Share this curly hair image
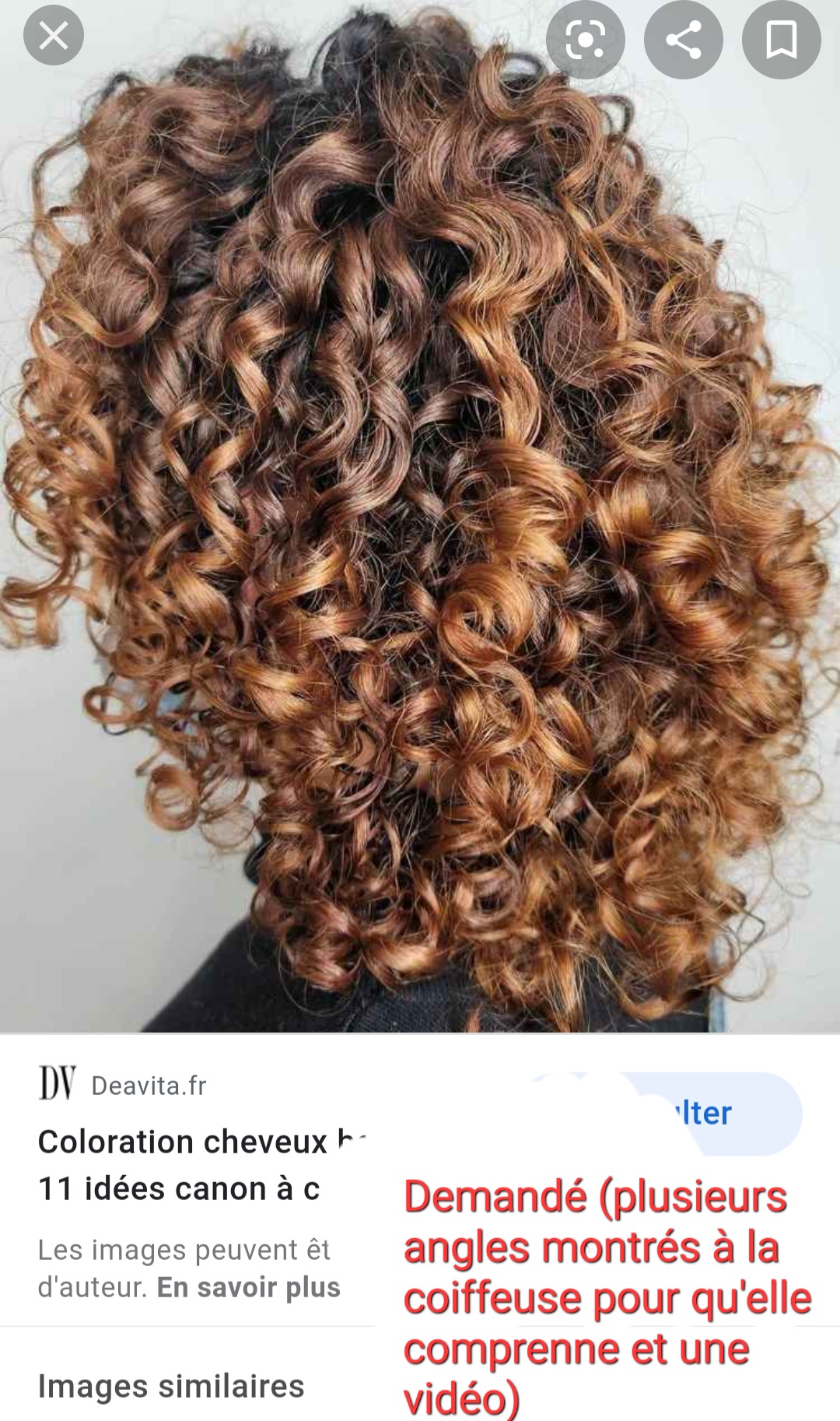Screen dimensions: 840x1421 [684, 40]
